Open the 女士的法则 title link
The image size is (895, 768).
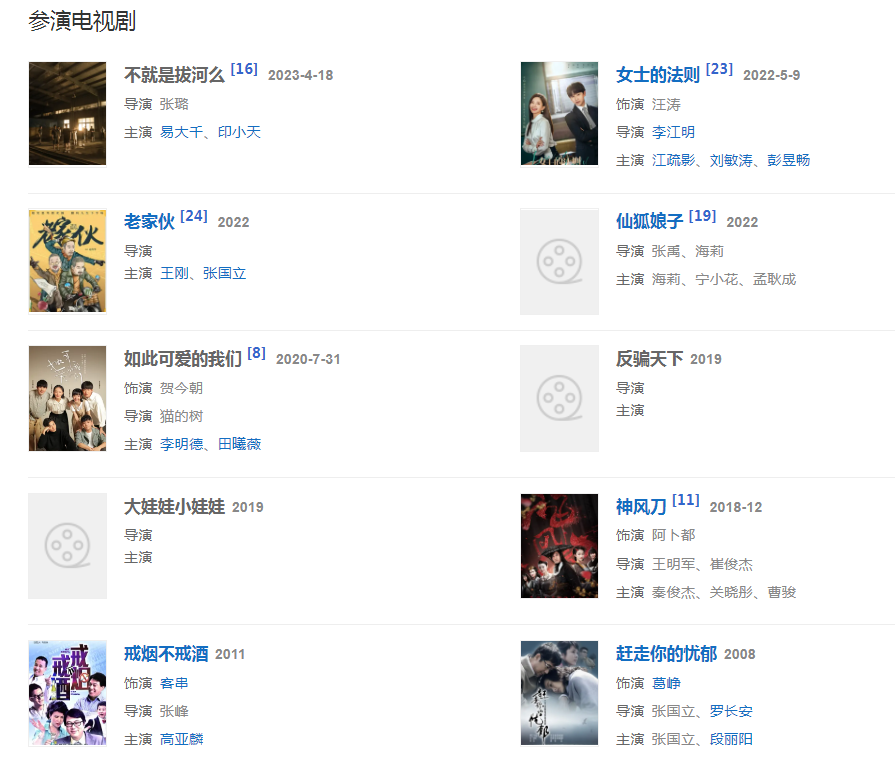(x=657, y=75)
